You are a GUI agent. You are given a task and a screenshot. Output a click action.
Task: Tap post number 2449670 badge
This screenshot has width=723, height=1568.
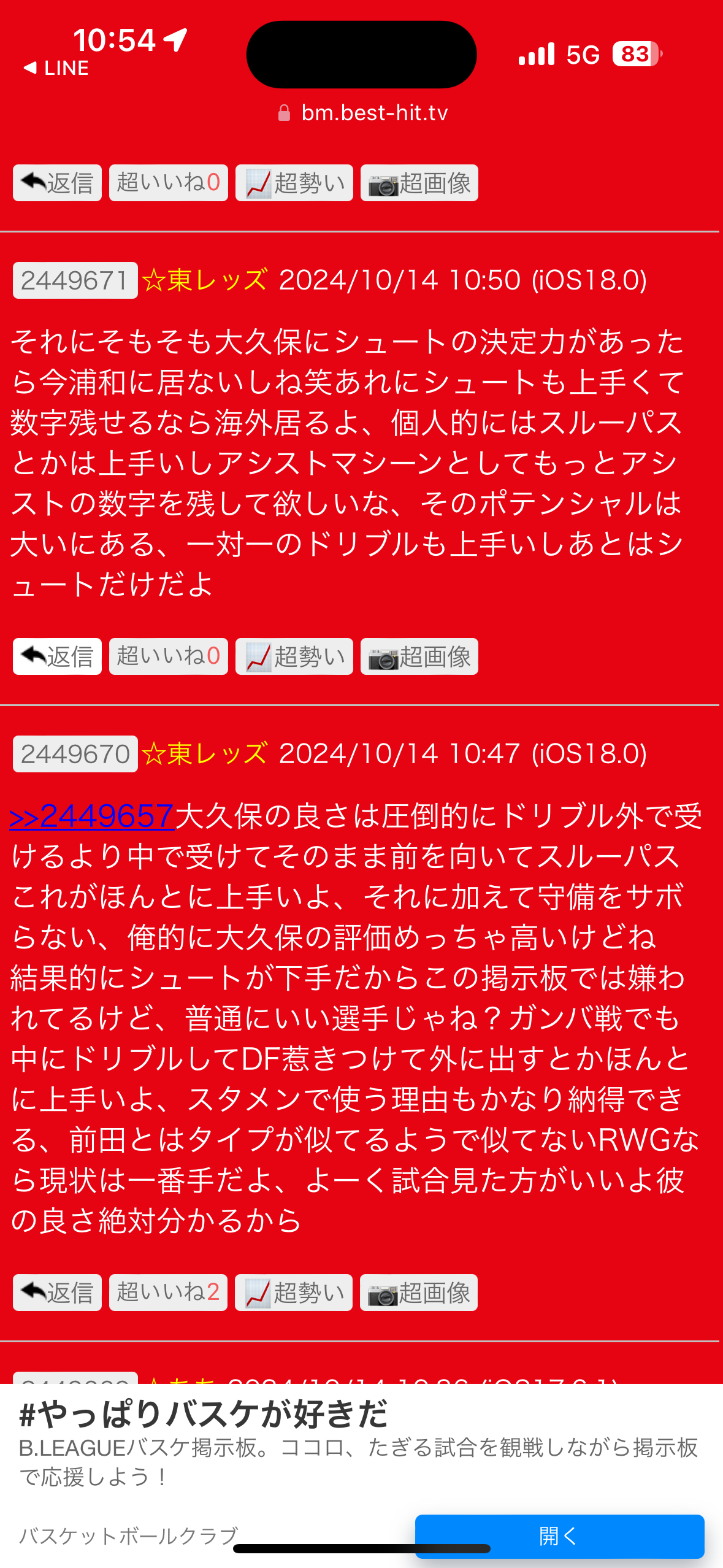(x=75, y=754)
